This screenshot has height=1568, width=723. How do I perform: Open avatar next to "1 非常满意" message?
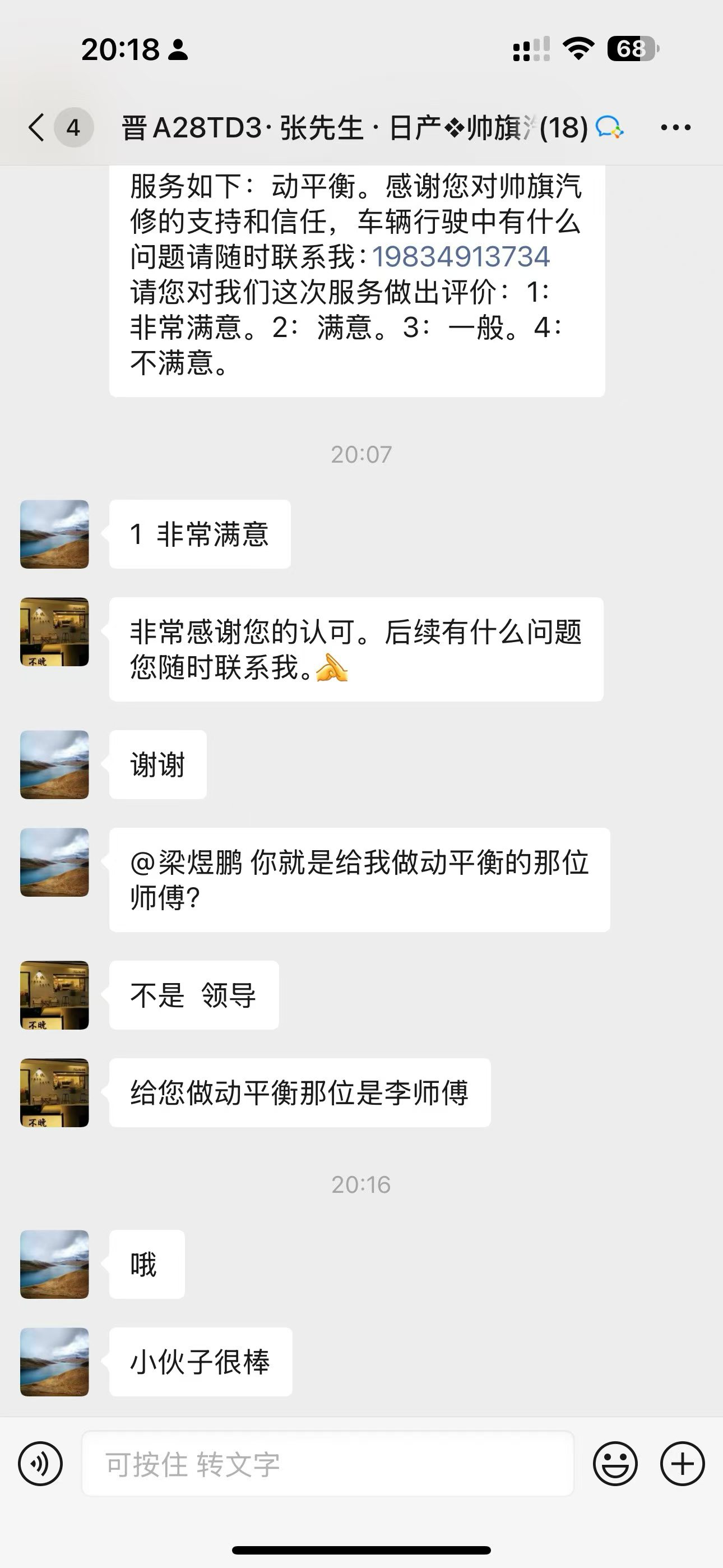pyautogui.click(x=55, y=534)
